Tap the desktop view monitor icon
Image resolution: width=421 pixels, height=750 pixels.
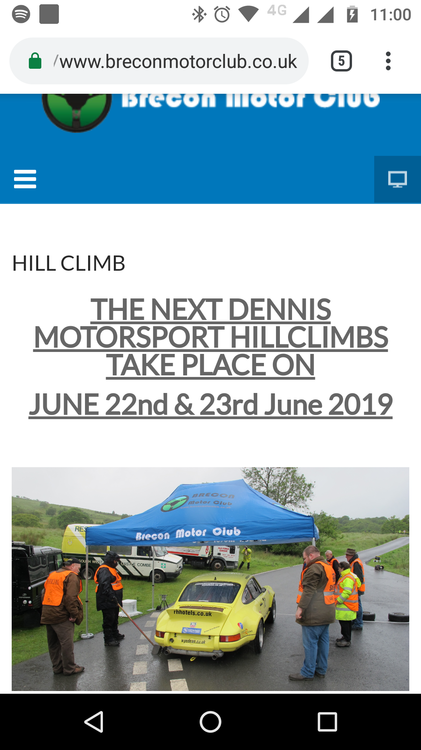pyautogui.click(x=398, y=179)
